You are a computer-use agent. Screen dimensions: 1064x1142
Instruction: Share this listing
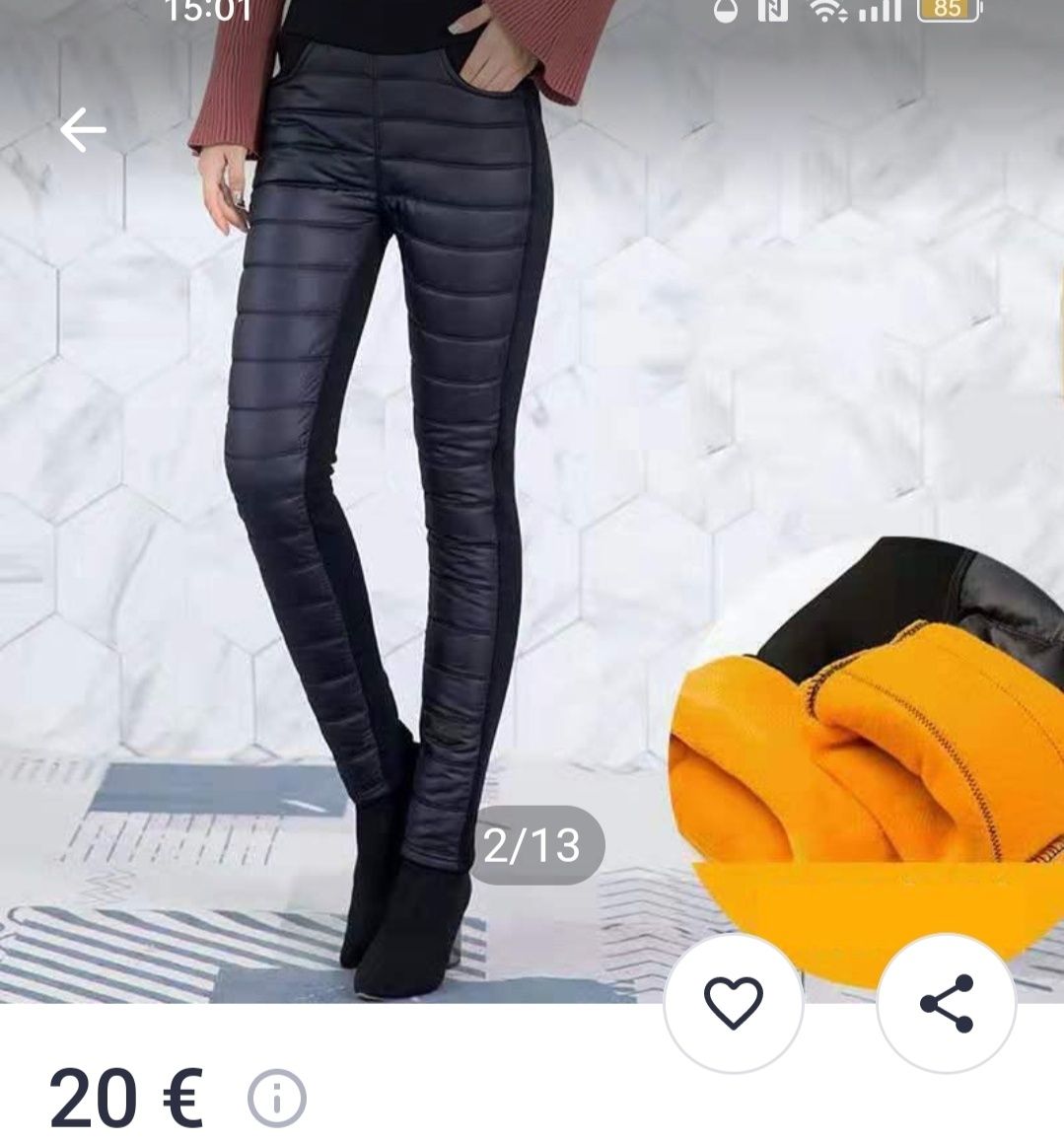point(946,1003)
